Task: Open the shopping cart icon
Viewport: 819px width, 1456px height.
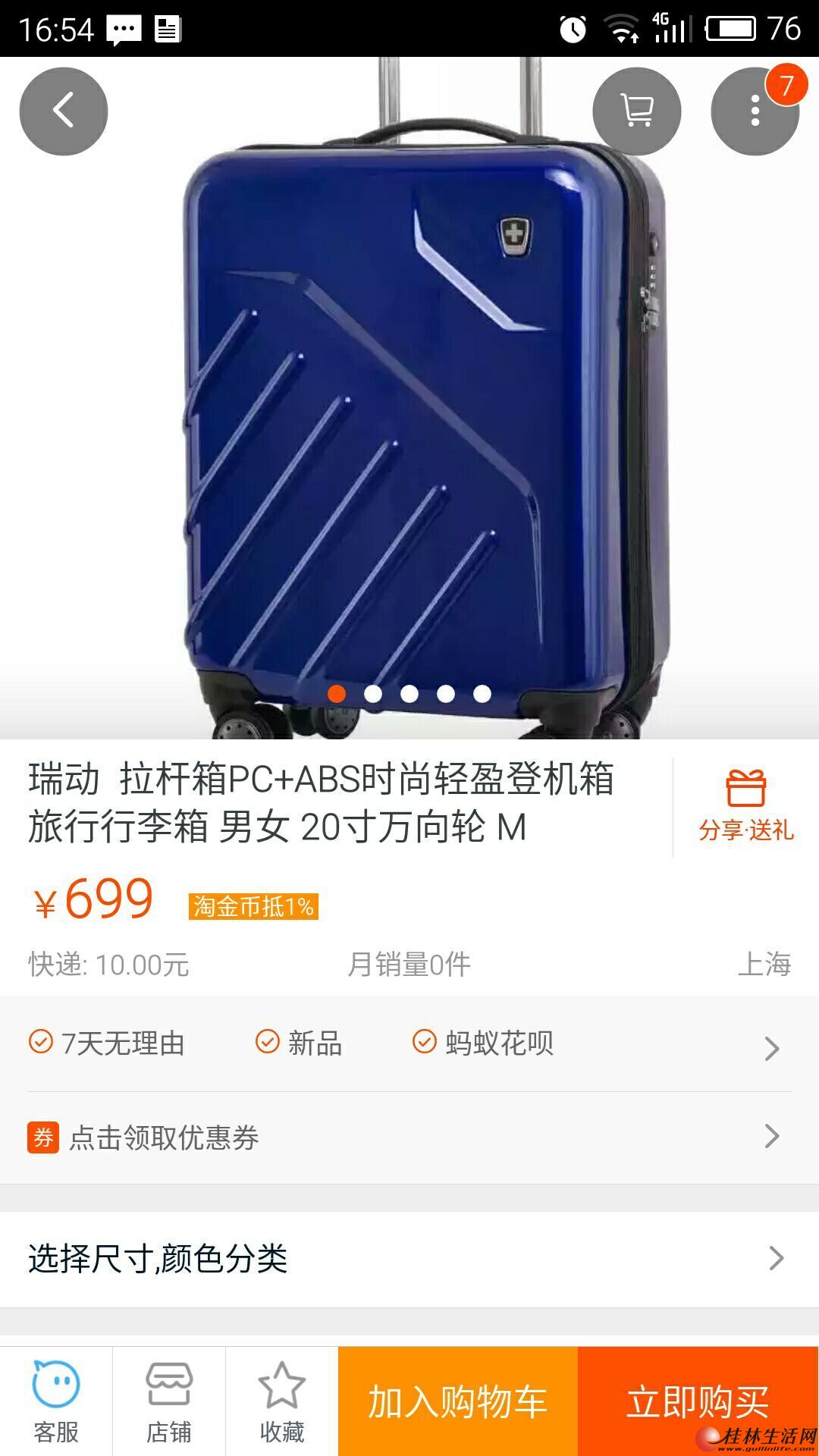Action: pyautogui.click(x=637, y=111)
